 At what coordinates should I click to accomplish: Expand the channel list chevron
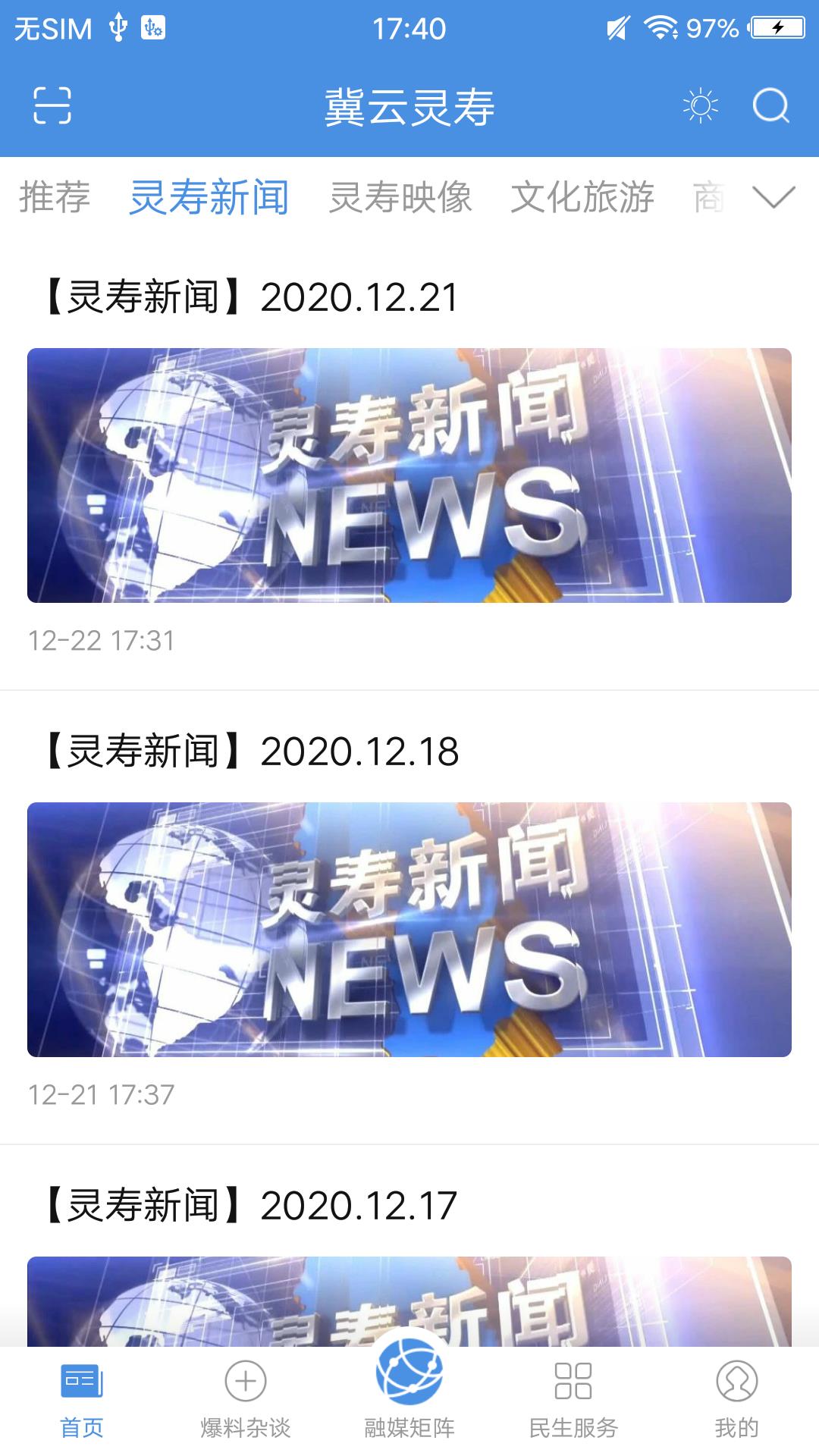(x=773, y=197)
